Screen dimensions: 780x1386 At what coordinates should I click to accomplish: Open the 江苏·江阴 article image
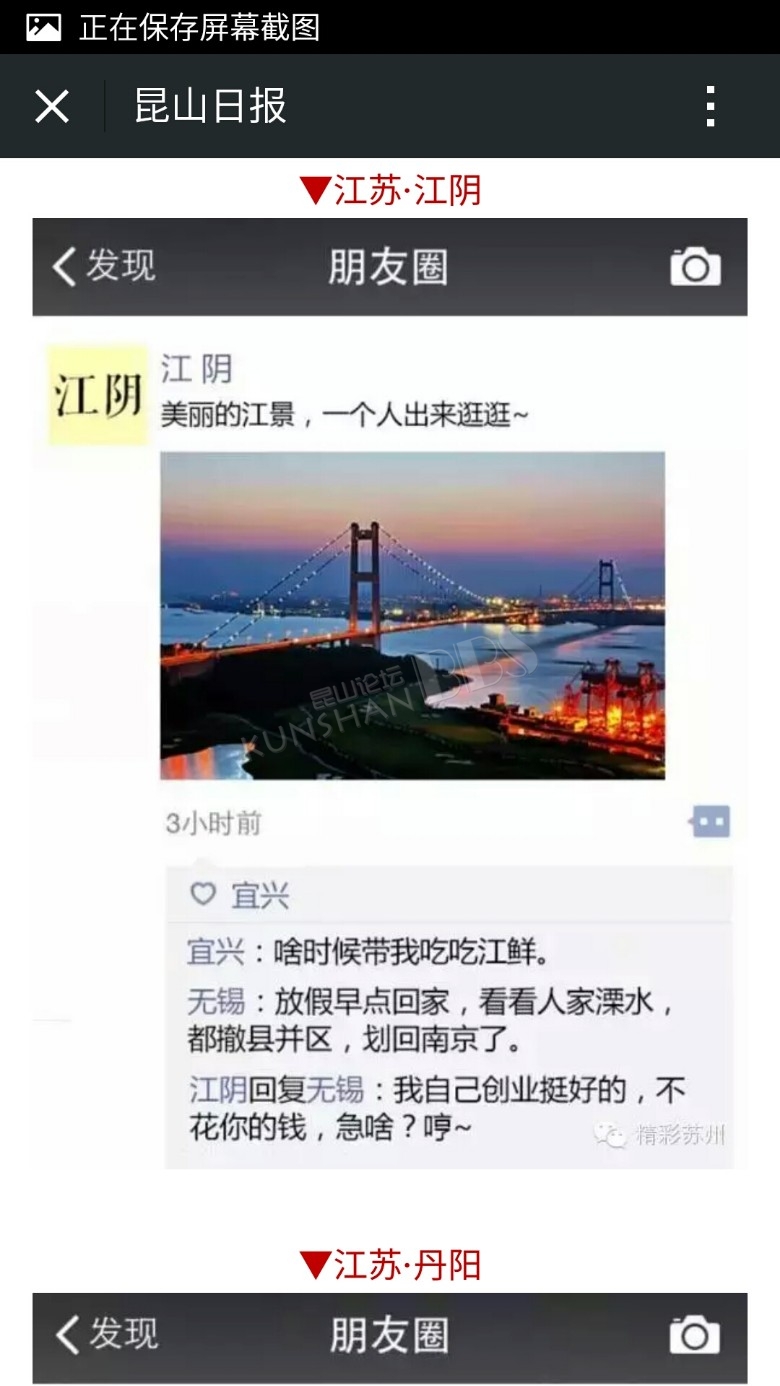390,690
